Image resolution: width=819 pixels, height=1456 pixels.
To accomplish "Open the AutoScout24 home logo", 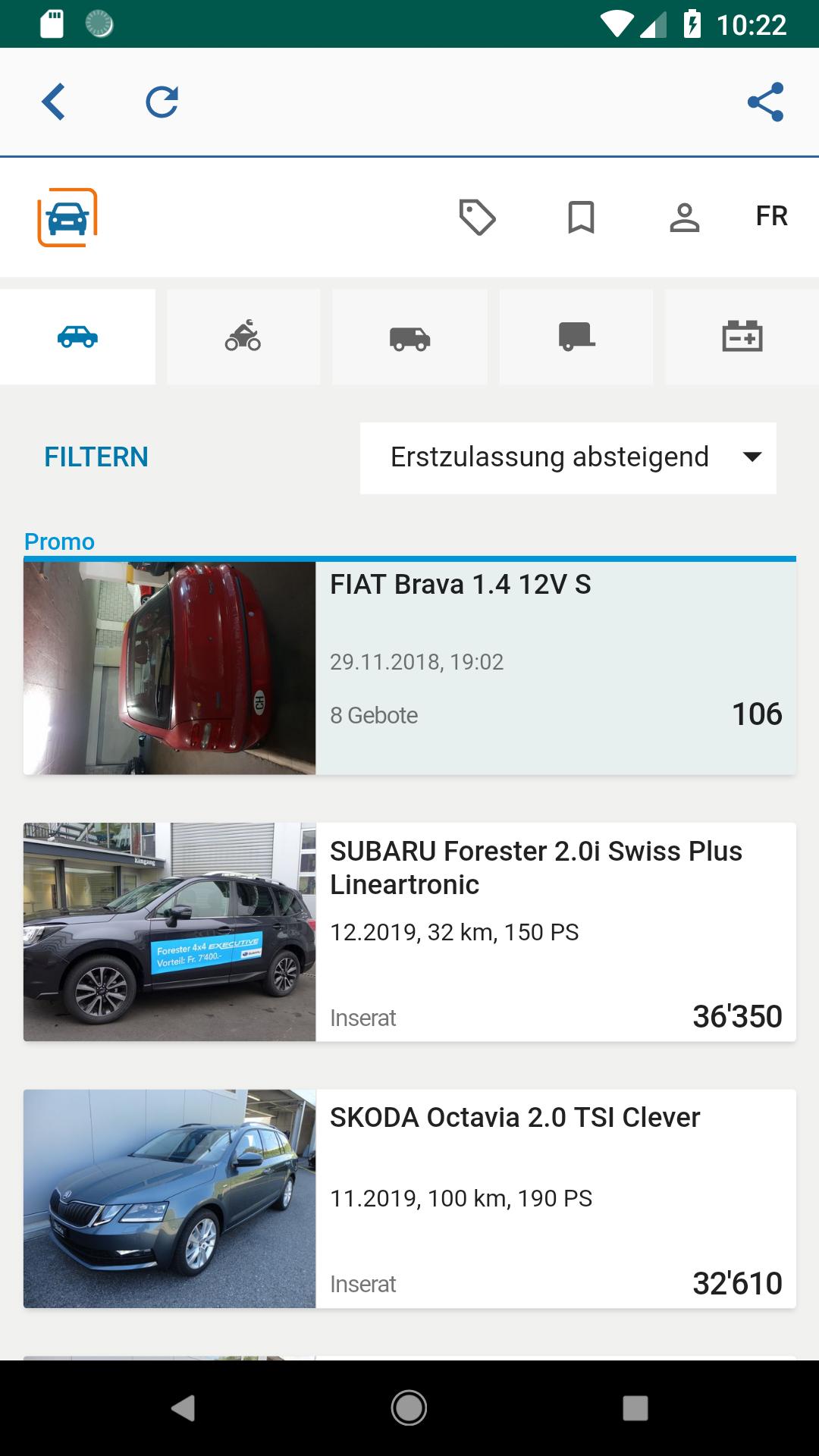I will click(67, 218).
